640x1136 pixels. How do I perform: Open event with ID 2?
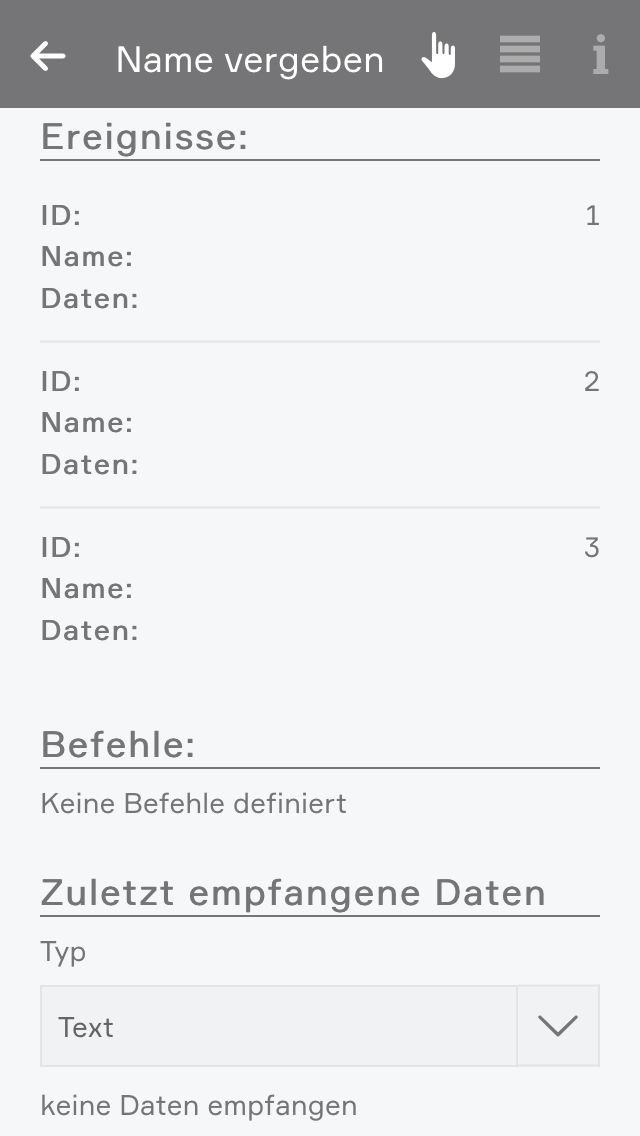pos(320,423)
